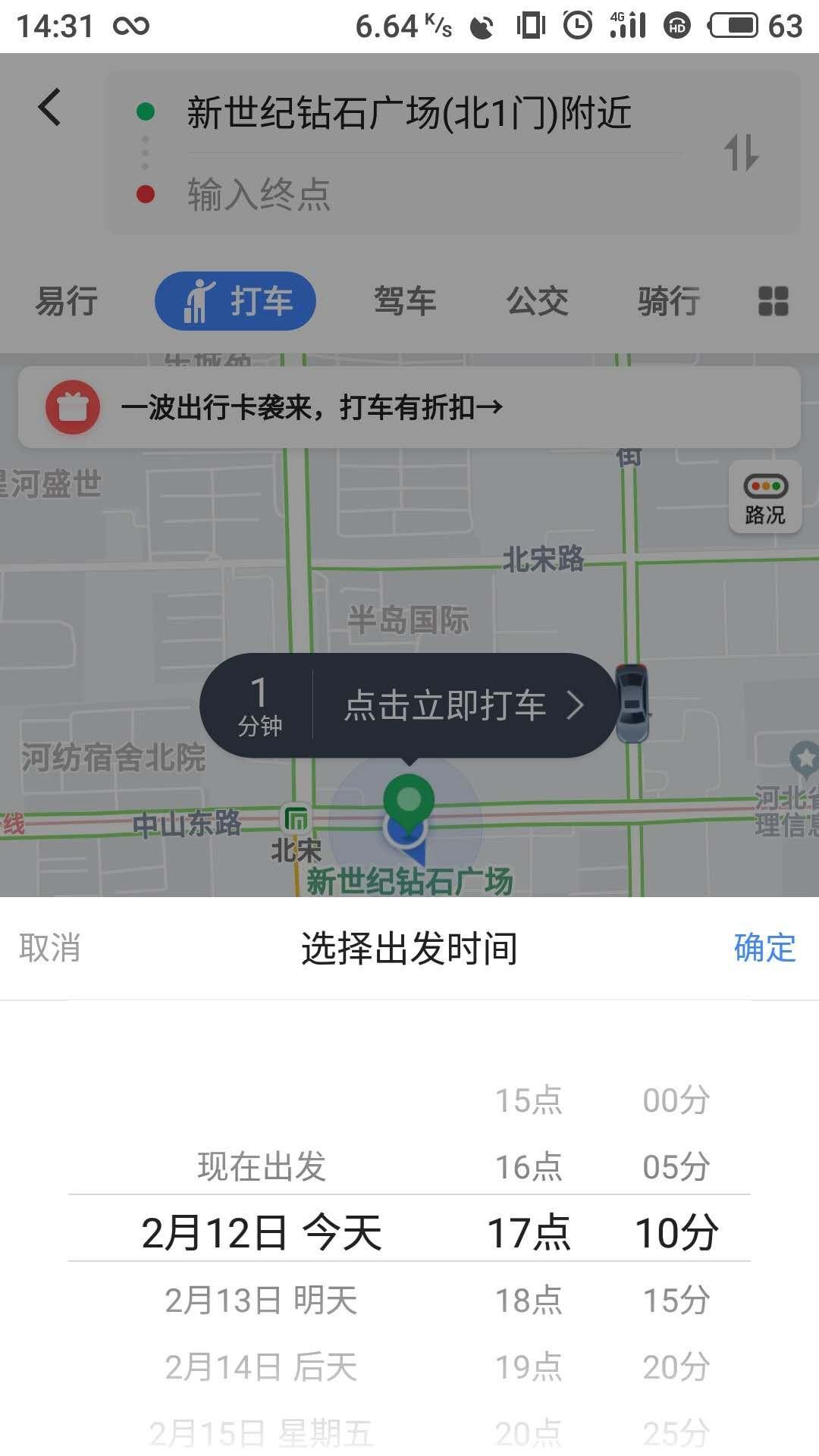Select 现在出发 in the date picker
The height and width of the screenshot is (1456, 819).
click(x=262, y=1166)
